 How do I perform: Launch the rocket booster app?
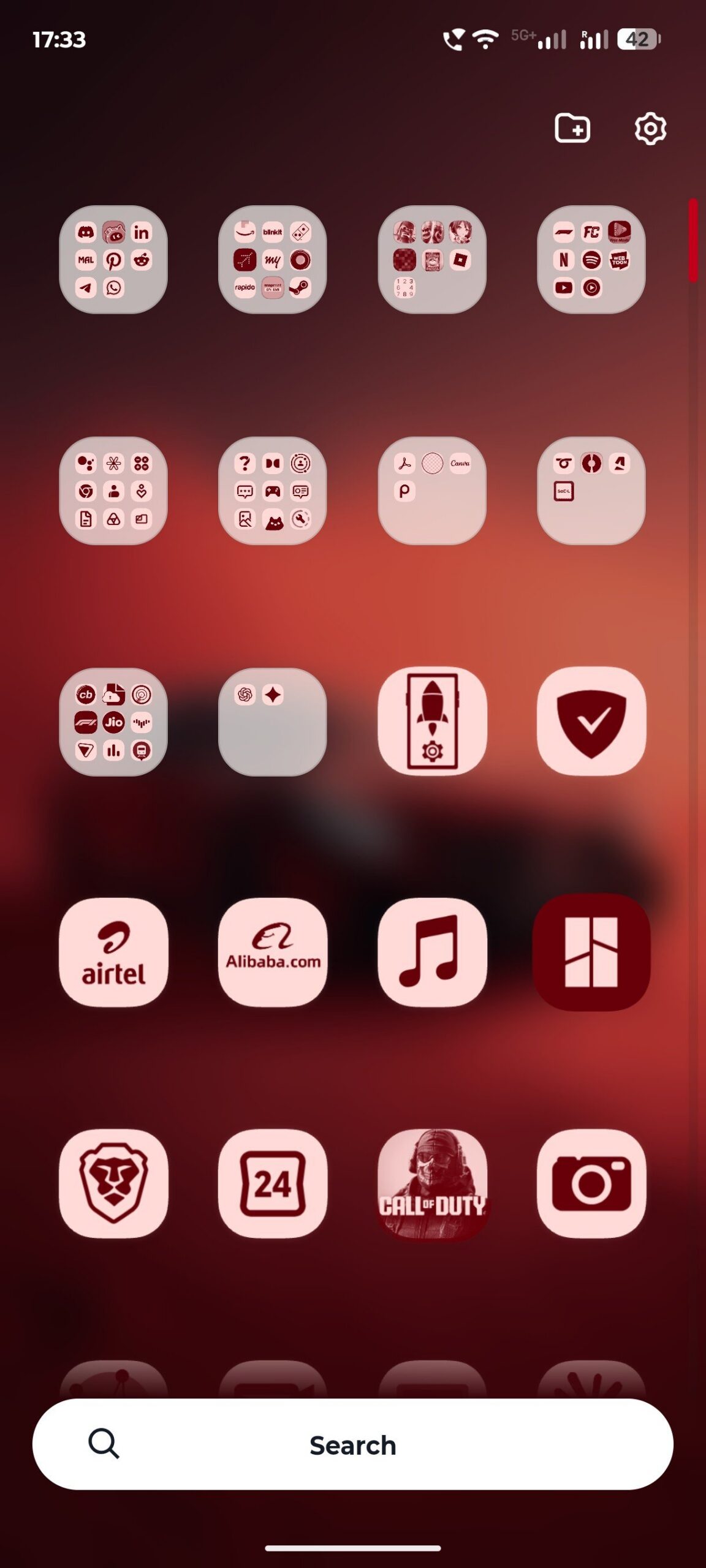432,722
